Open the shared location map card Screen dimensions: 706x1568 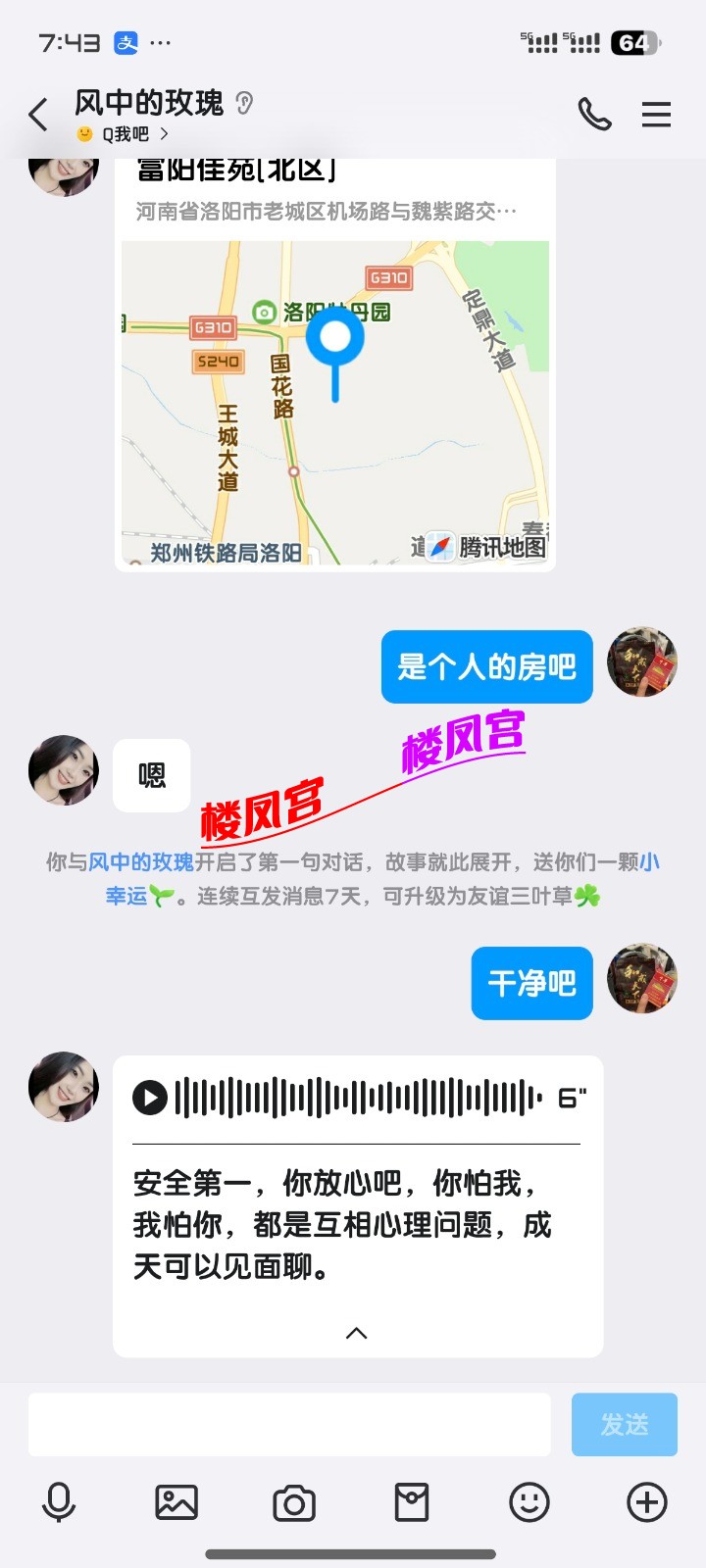(334, 392)
